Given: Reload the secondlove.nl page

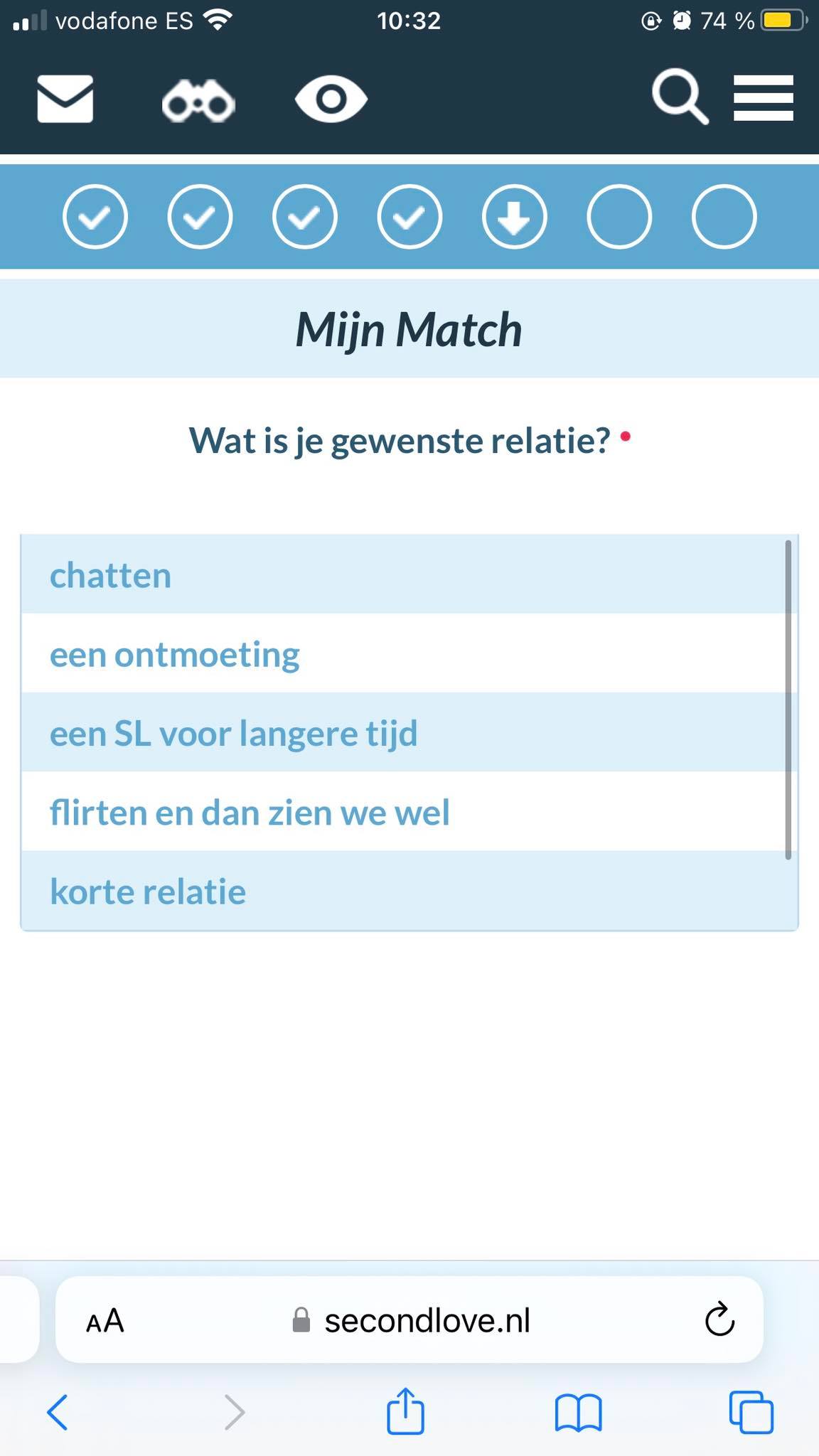Looking at the screenshot, I should [719, 1319].
